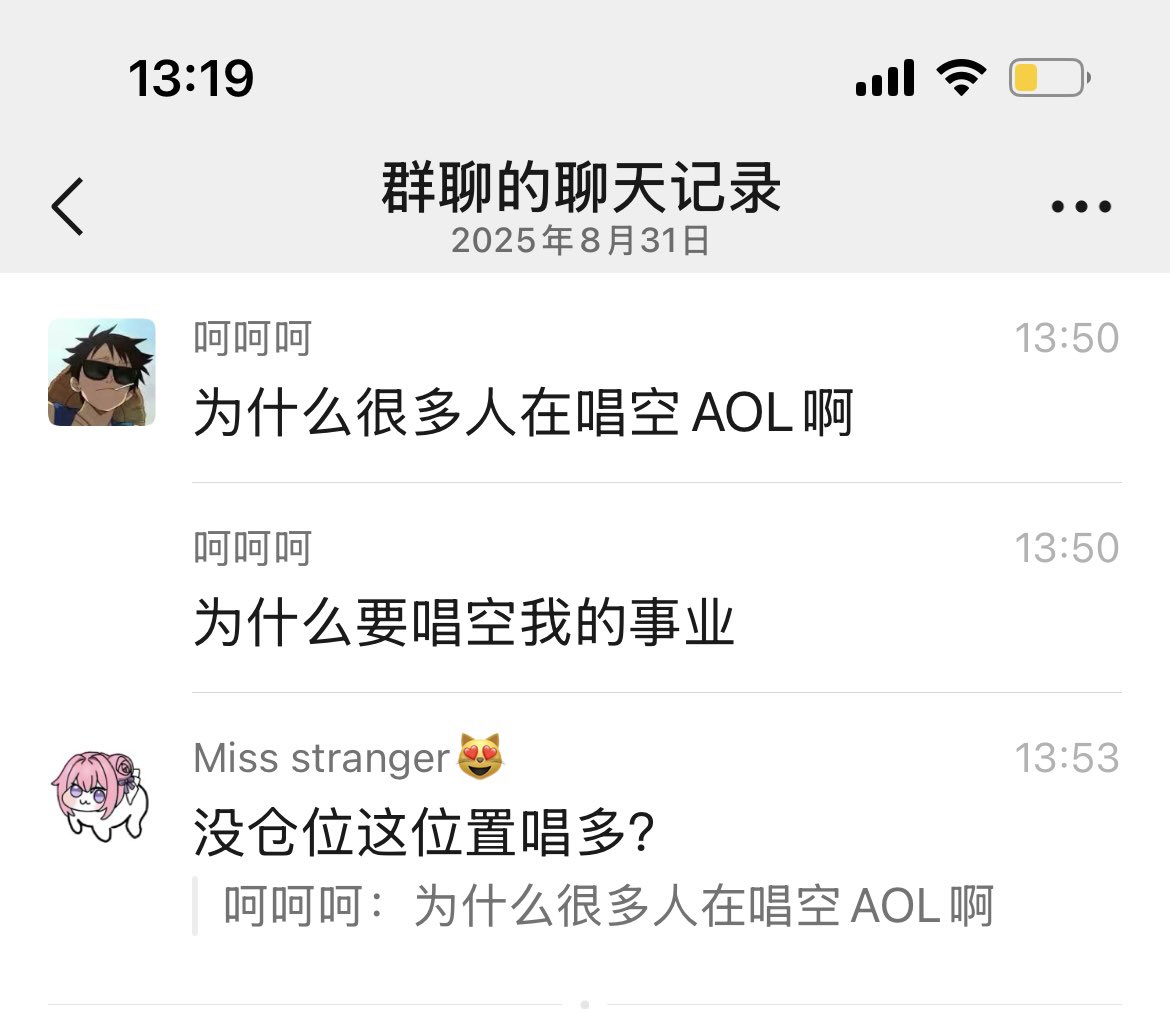Tap 呵呵呵's sunglasses avatar
This screenshot has height=1013, width=1170.
point(102,372)
